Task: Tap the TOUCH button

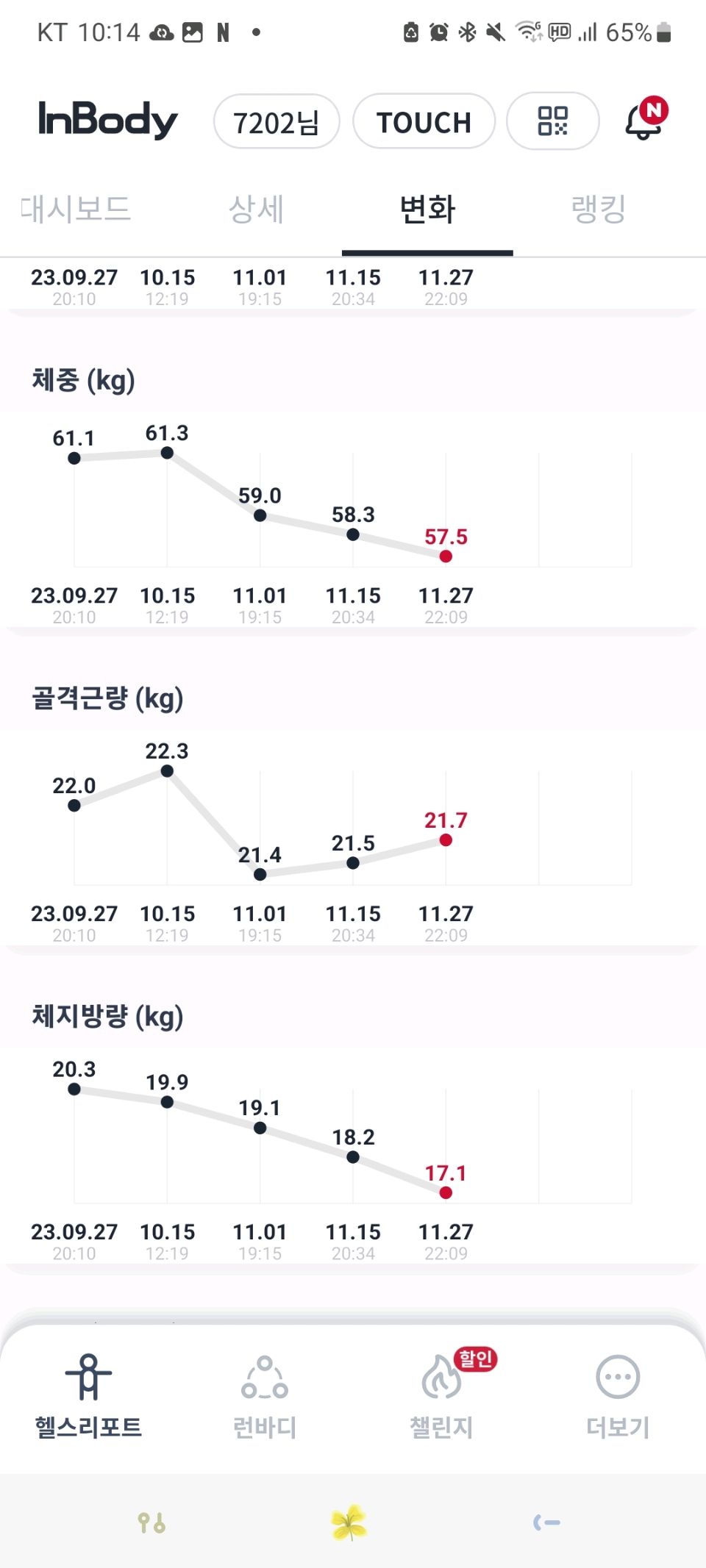Action: pos(424,122)
